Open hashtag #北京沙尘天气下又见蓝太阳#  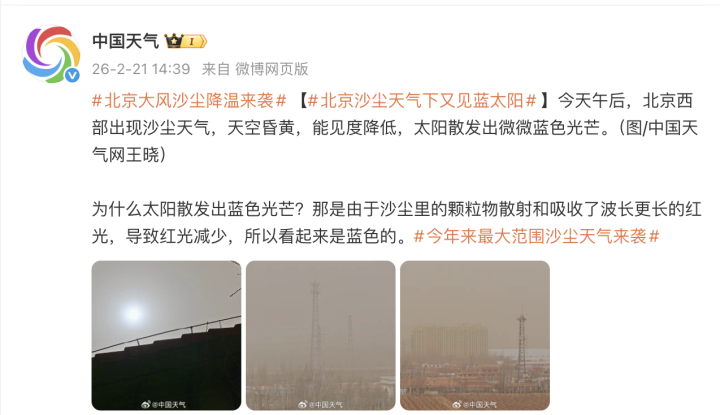point(423,101)
